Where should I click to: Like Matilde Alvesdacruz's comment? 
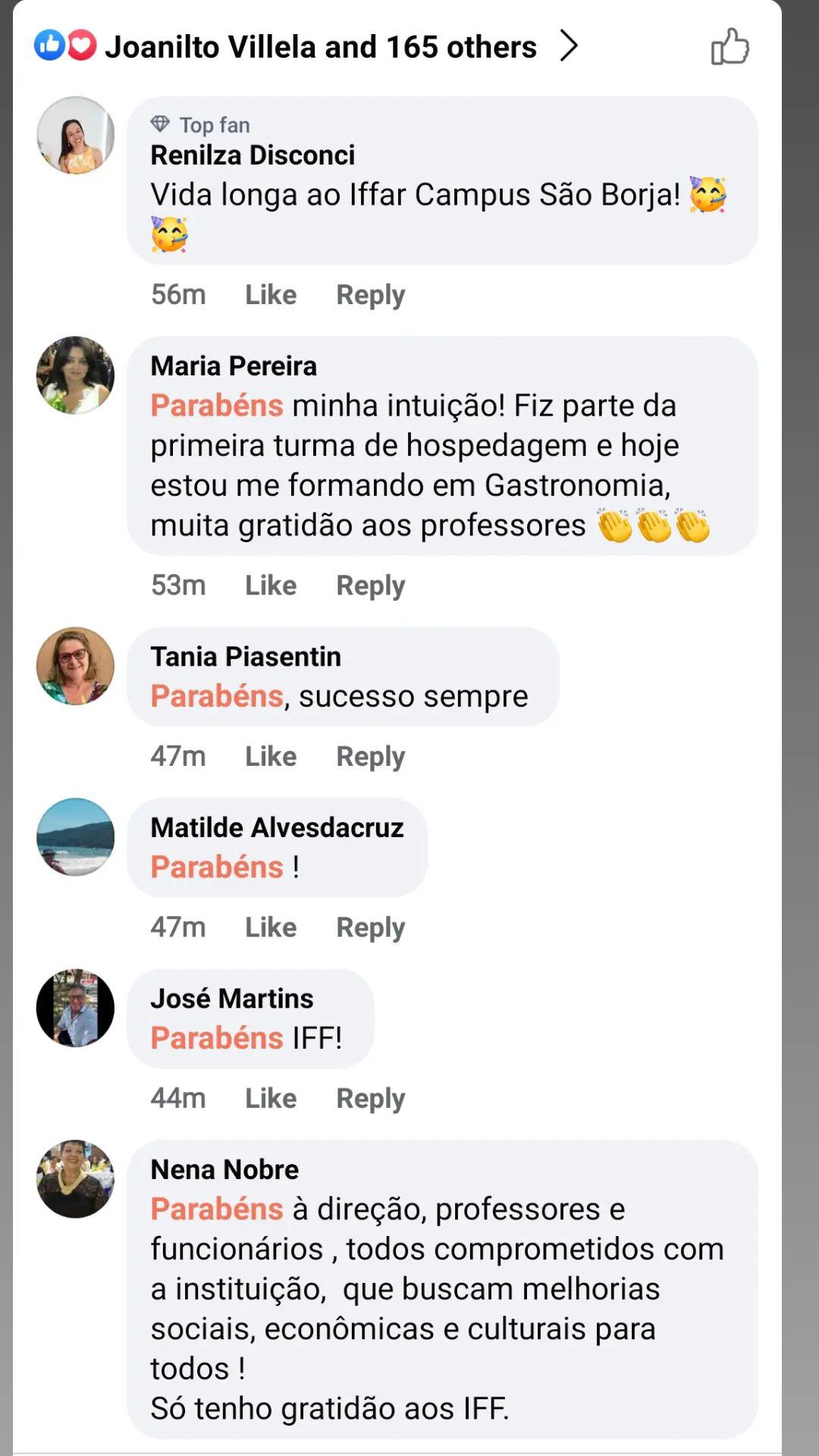(x=271, y=927)
